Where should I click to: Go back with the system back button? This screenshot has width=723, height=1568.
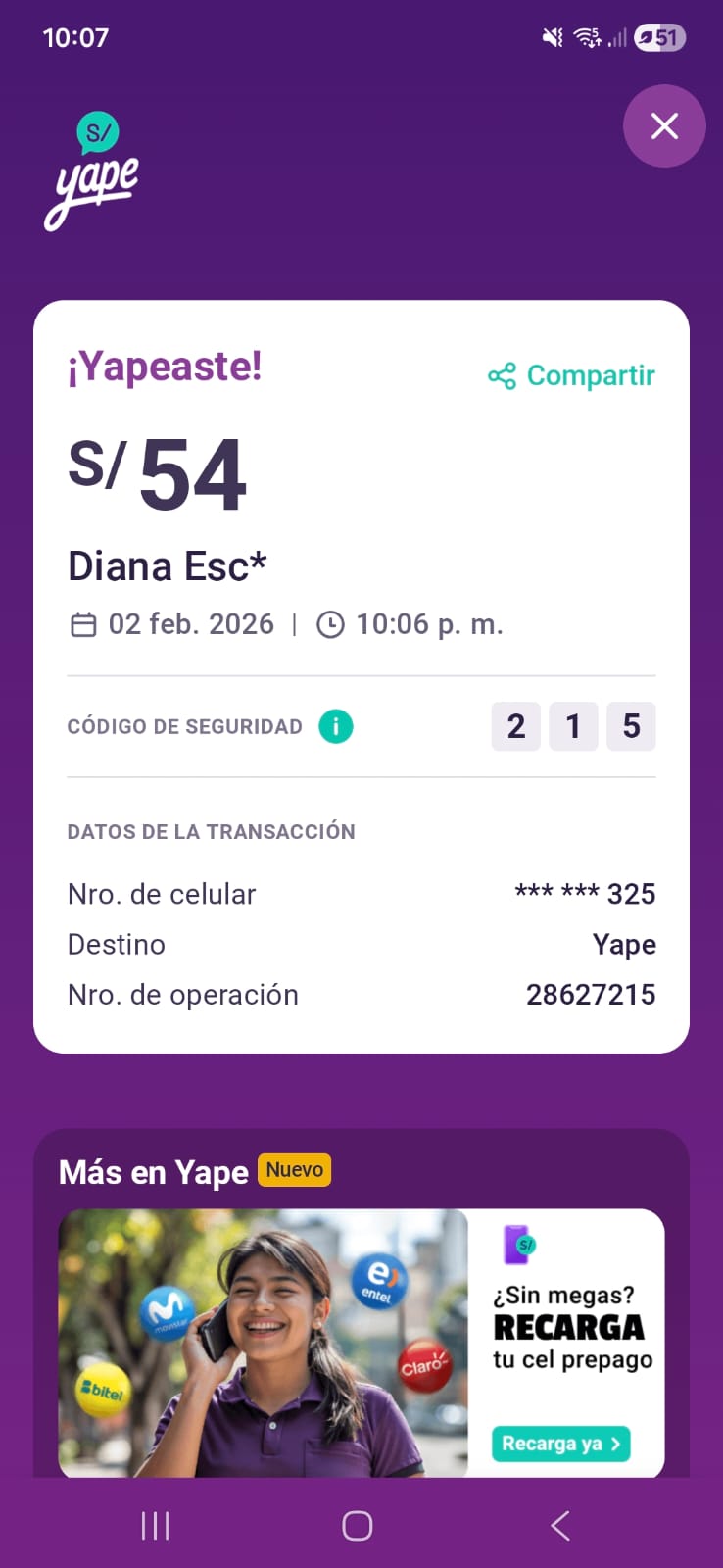pyautogui.click(x=559, y=1525)
